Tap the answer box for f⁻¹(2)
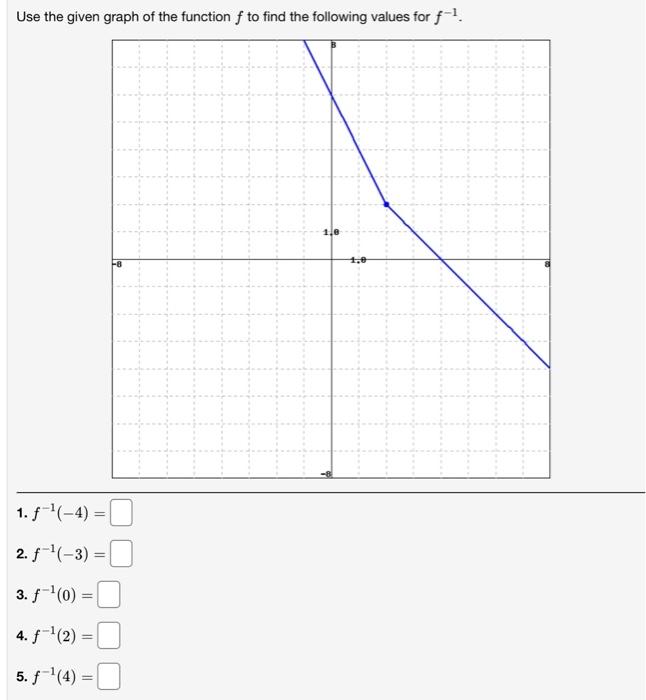The image size is (646, 700). tap(110, 636)
